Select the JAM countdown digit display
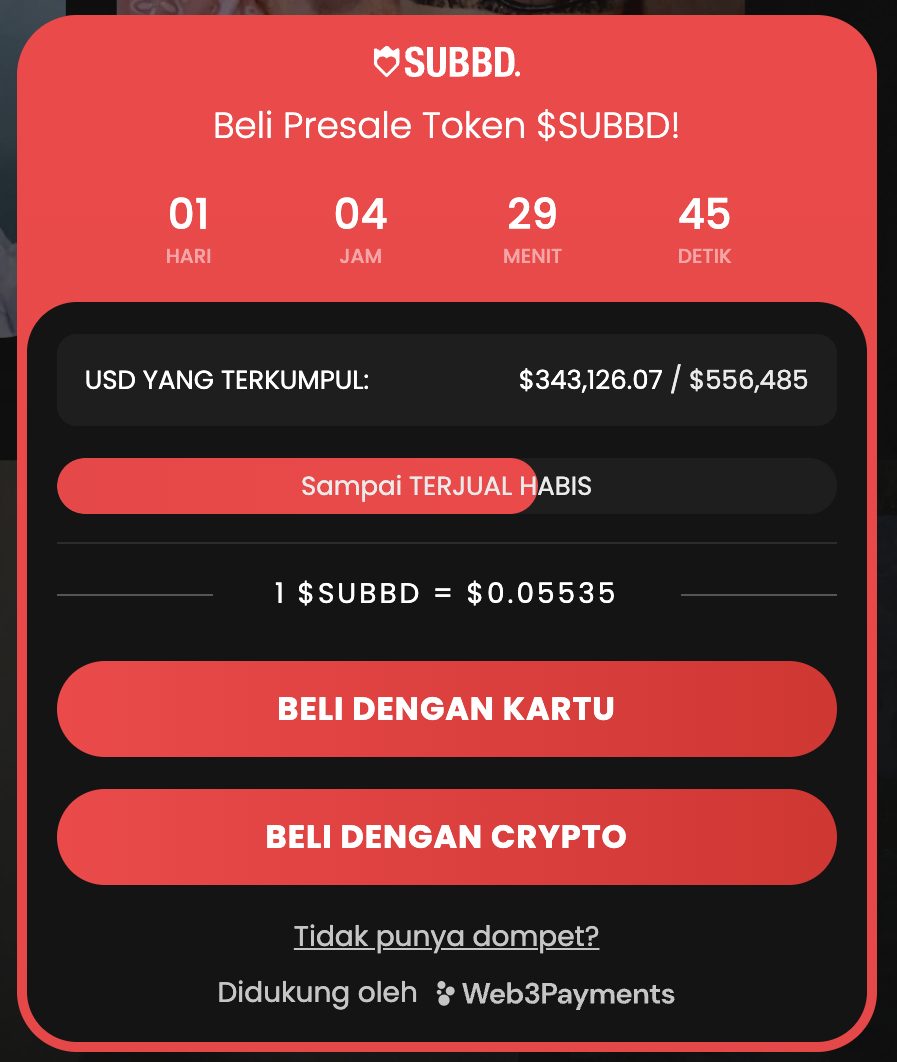This screenshot has width=897, height=1062. [x=361, y=214]
